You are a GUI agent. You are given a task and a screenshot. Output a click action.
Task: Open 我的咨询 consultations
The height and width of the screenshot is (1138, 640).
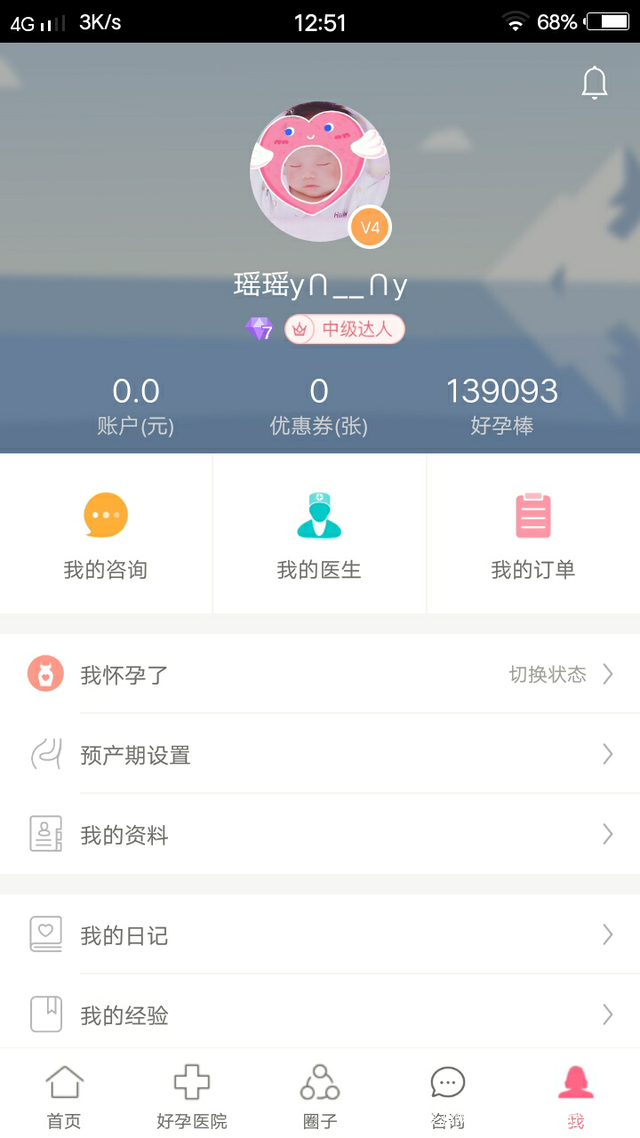(x=106, y=535)
